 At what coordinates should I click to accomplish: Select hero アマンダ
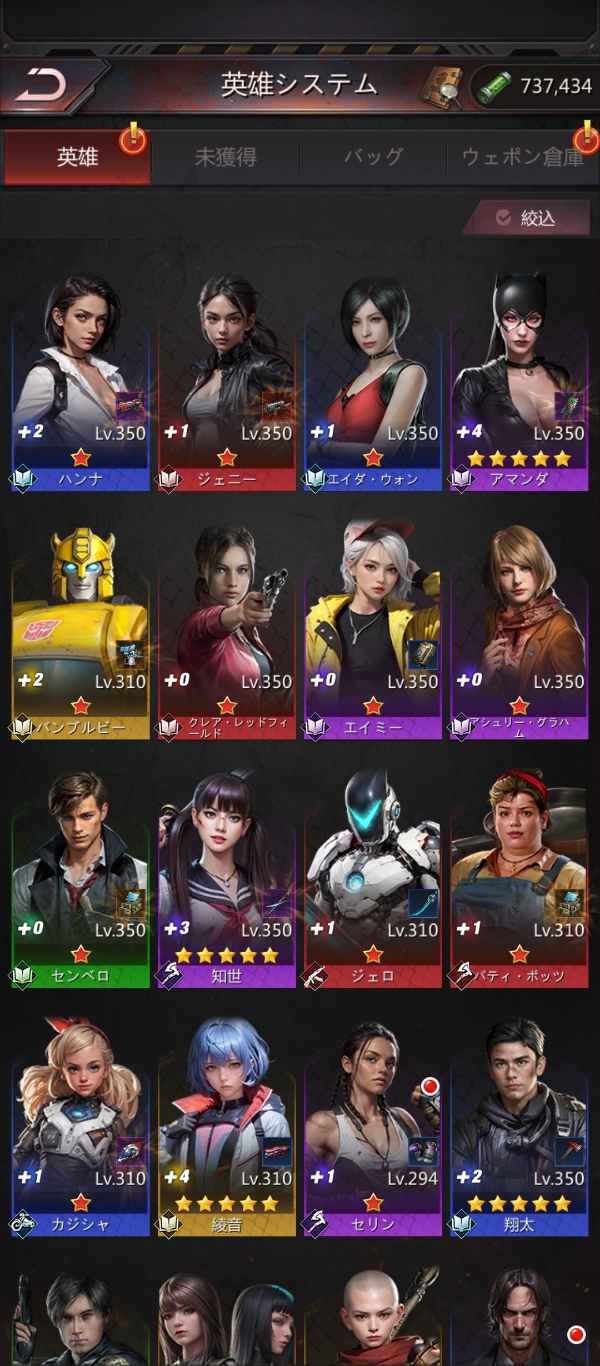tap(519, 380)
